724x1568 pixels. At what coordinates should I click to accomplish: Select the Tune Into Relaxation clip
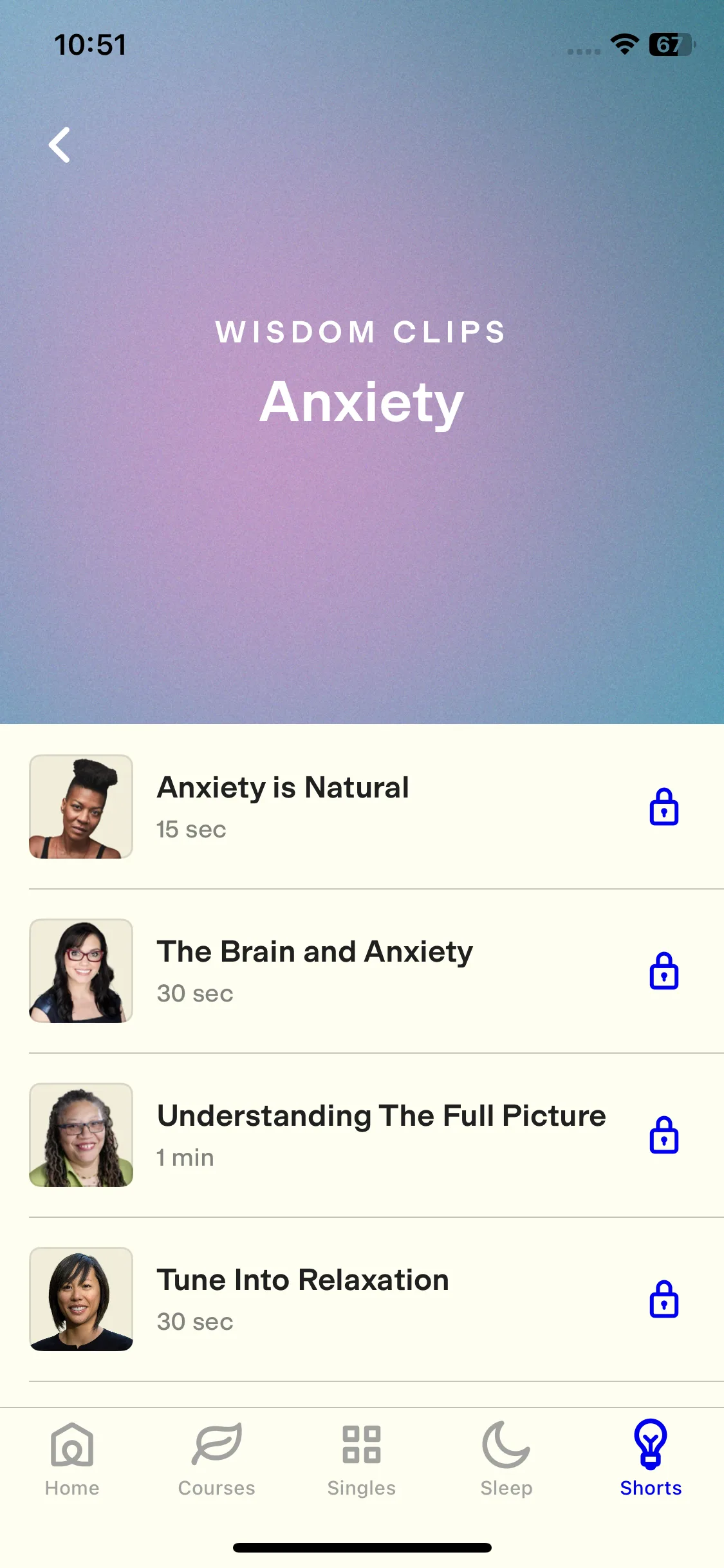302,1298
